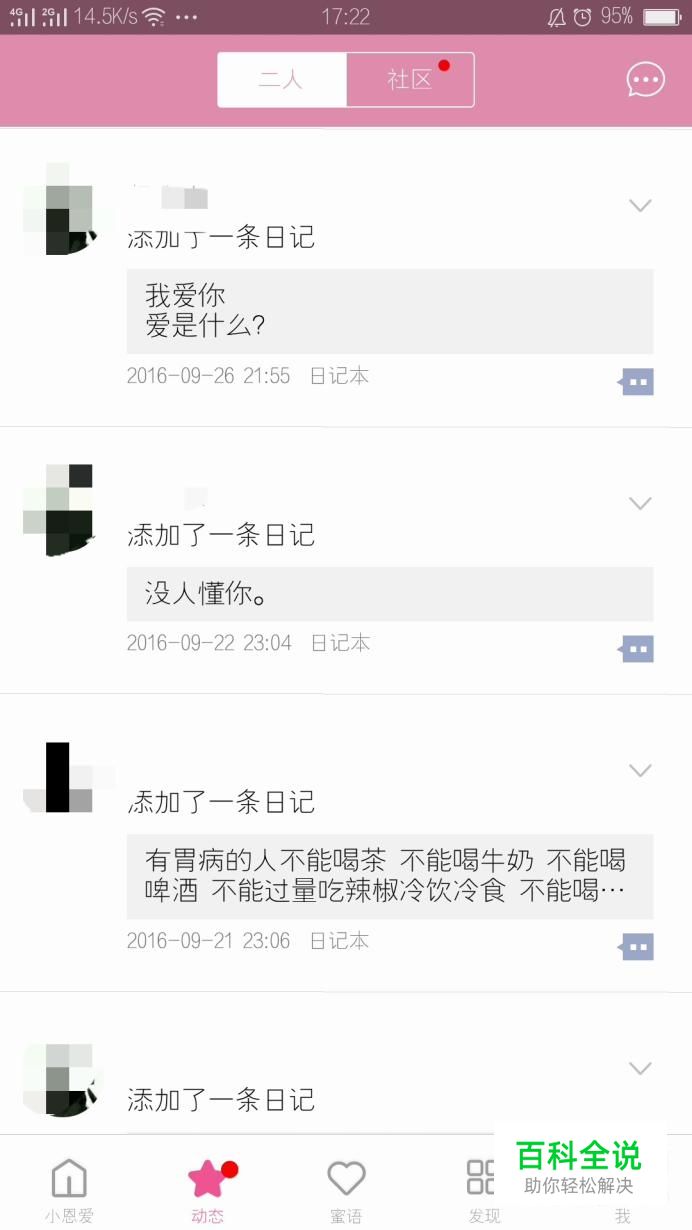692x1230 pixels.
Task: Open the diary entry about 有胃病的人
Action: coord(389,875)
